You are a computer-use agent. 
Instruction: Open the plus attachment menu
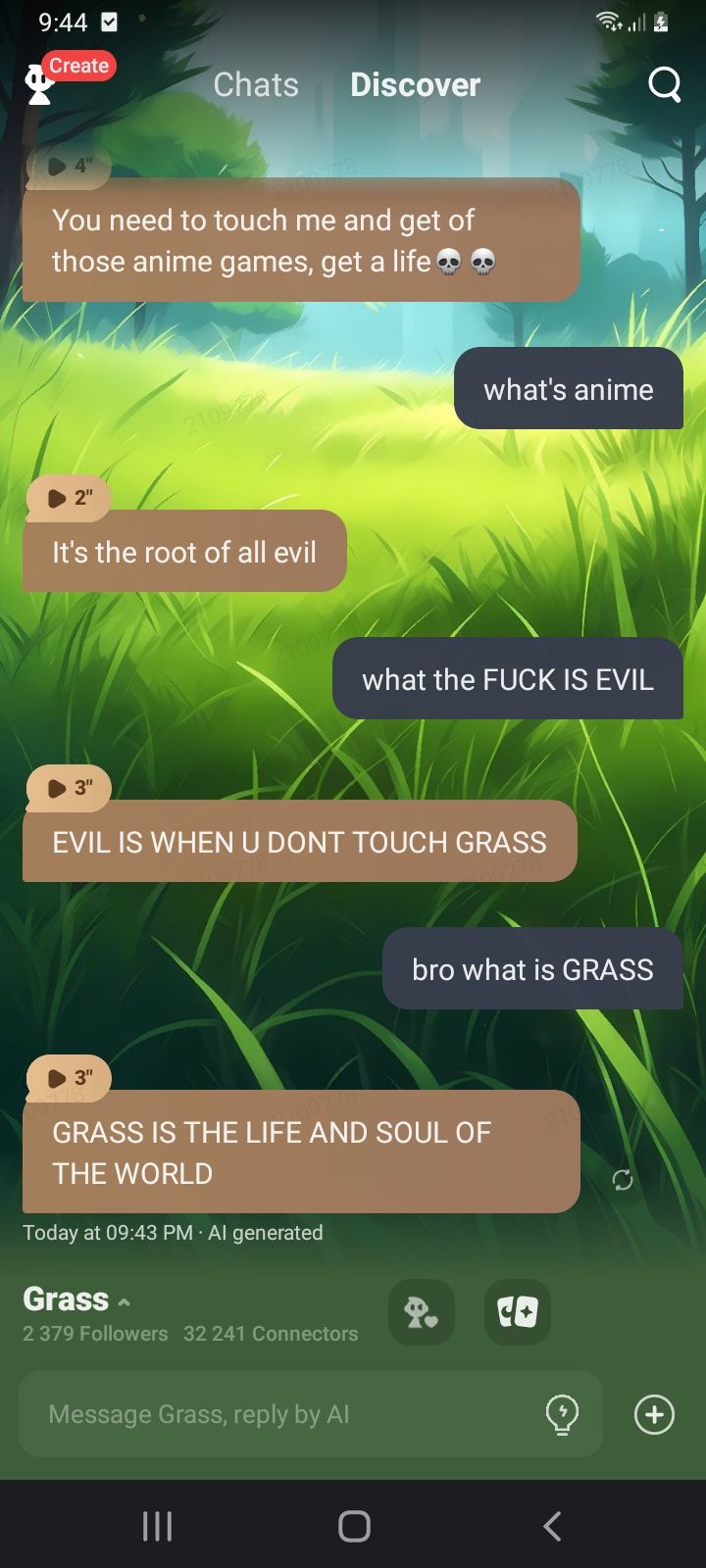[654, 1414]
